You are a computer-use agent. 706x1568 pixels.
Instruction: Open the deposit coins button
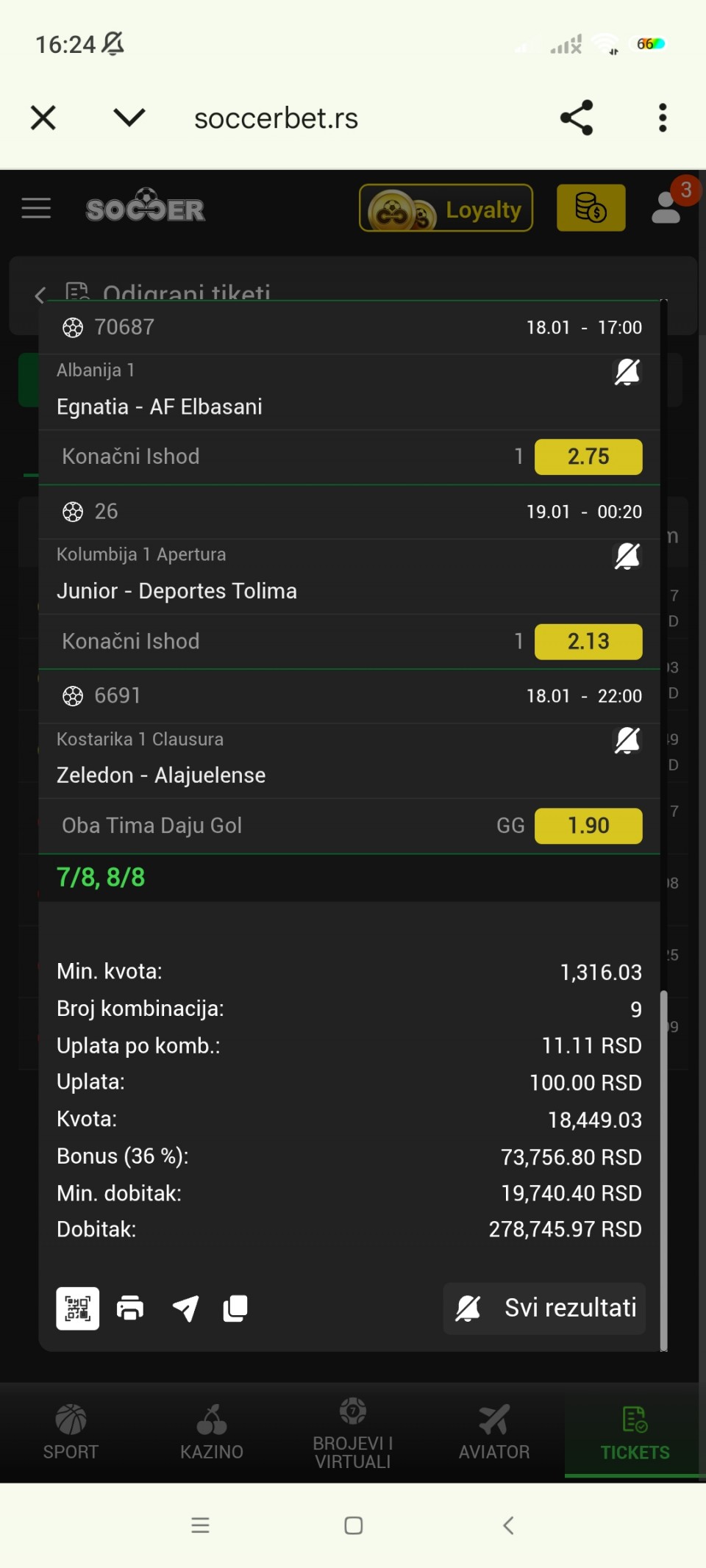coord(591,208)
